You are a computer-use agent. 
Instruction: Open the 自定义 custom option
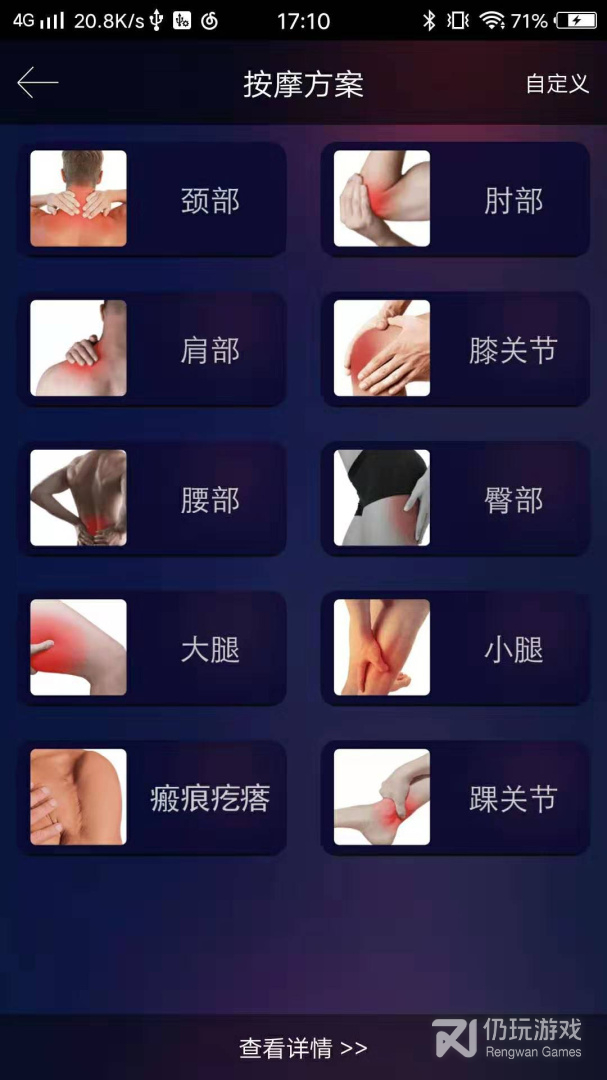(x=557, y=84)
